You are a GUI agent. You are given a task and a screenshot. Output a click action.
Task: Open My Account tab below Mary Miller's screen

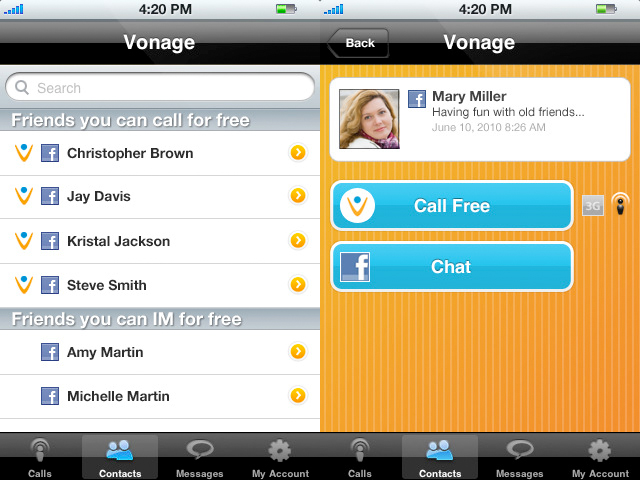[x=600, y=458]
